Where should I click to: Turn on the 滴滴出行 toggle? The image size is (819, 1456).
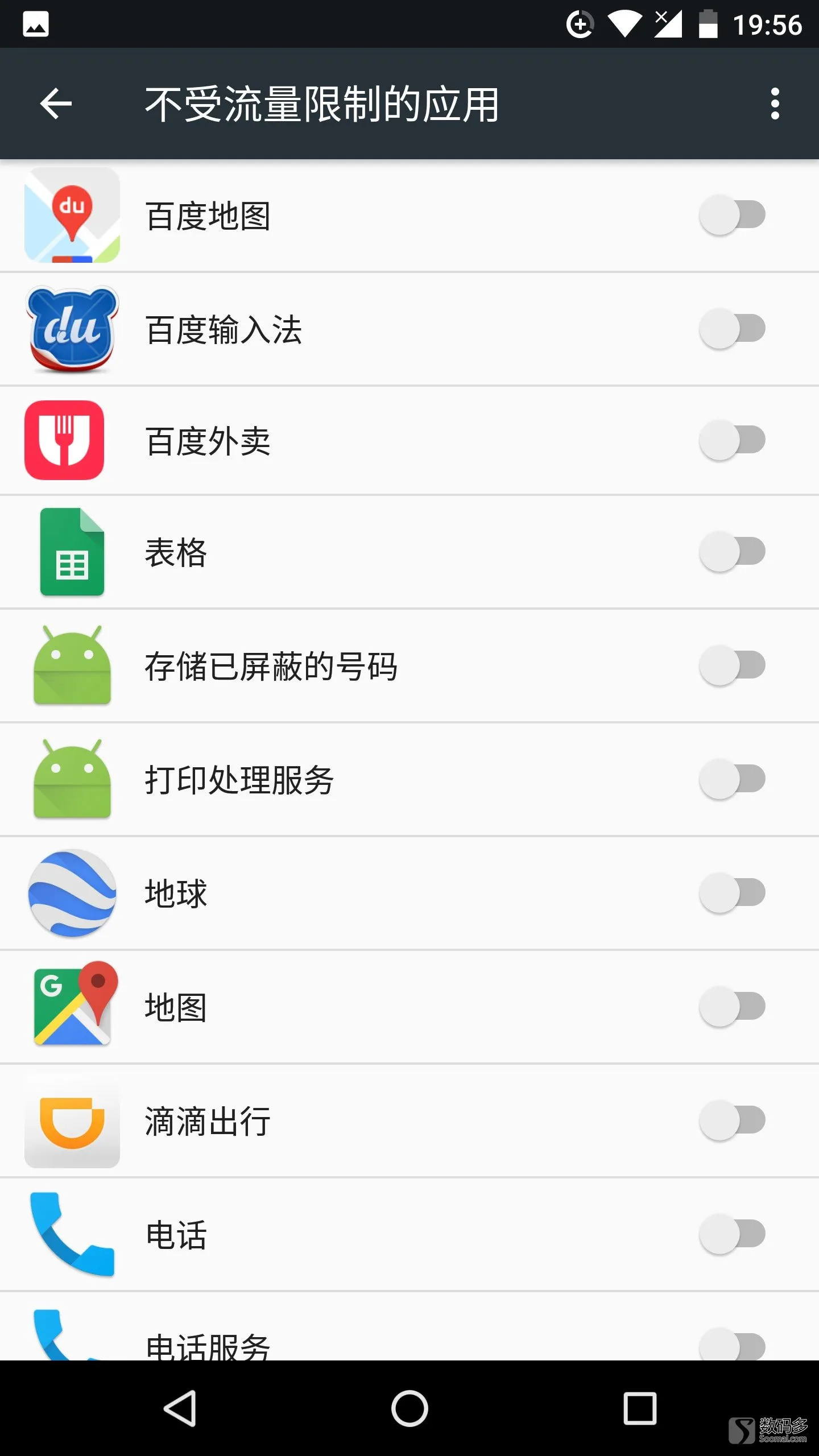pos(733,1120)
